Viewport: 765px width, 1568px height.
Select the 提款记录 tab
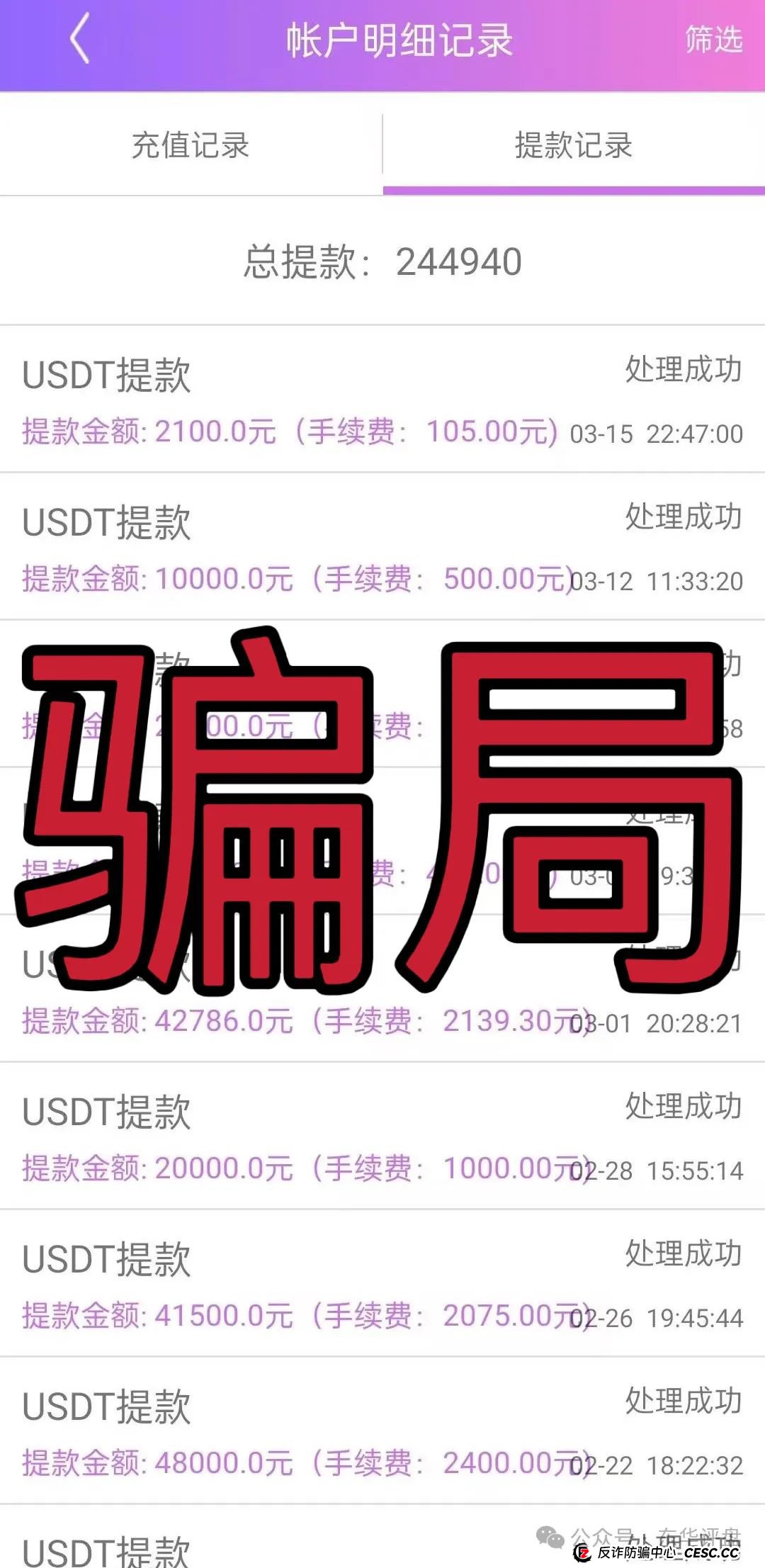pos(574,145)
